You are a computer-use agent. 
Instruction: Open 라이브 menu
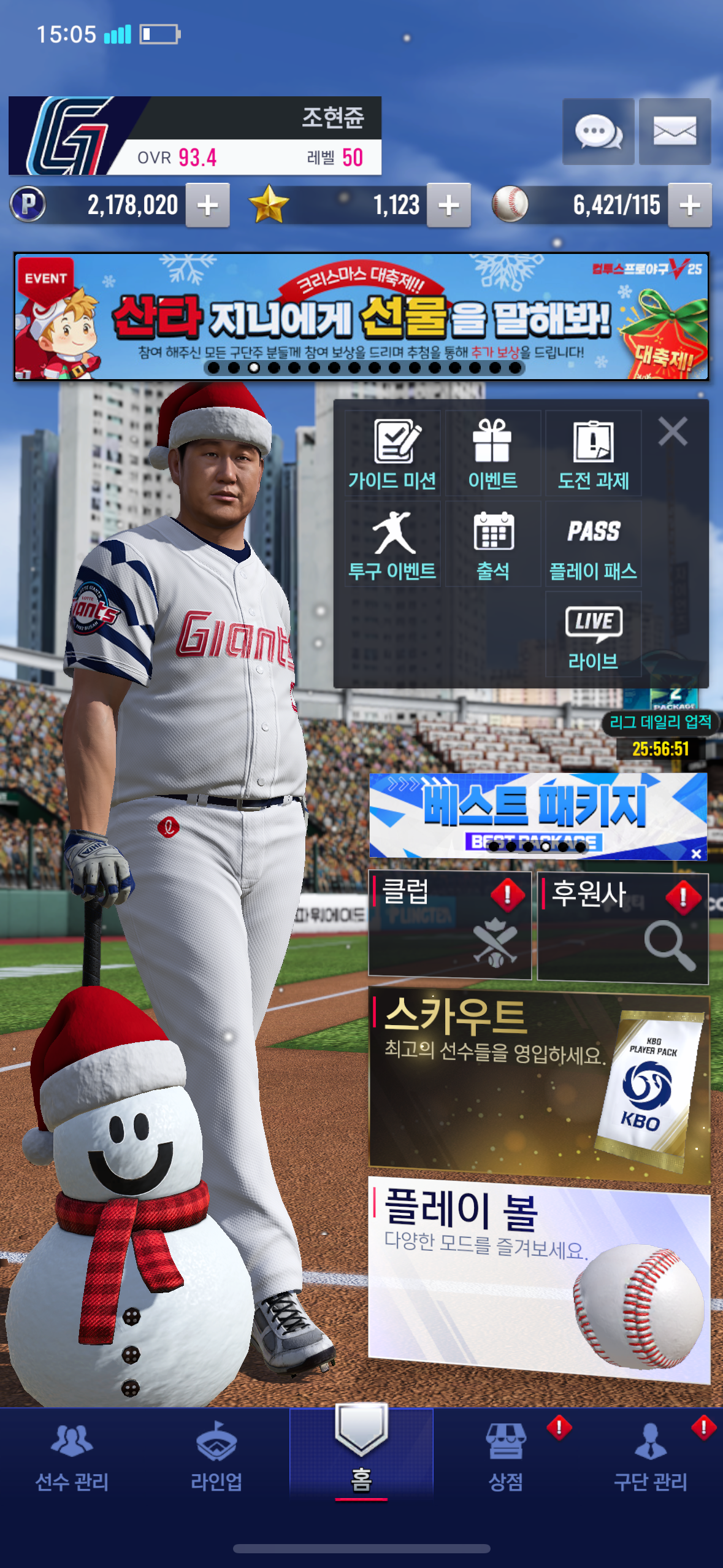[593, 635]
